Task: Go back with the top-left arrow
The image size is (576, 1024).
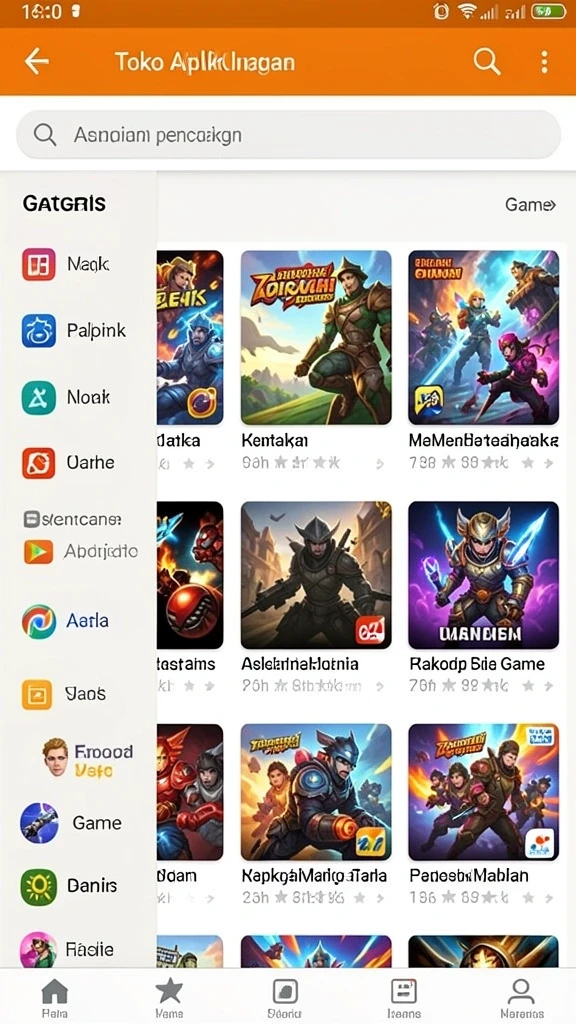Action: (x=37, y=61)
